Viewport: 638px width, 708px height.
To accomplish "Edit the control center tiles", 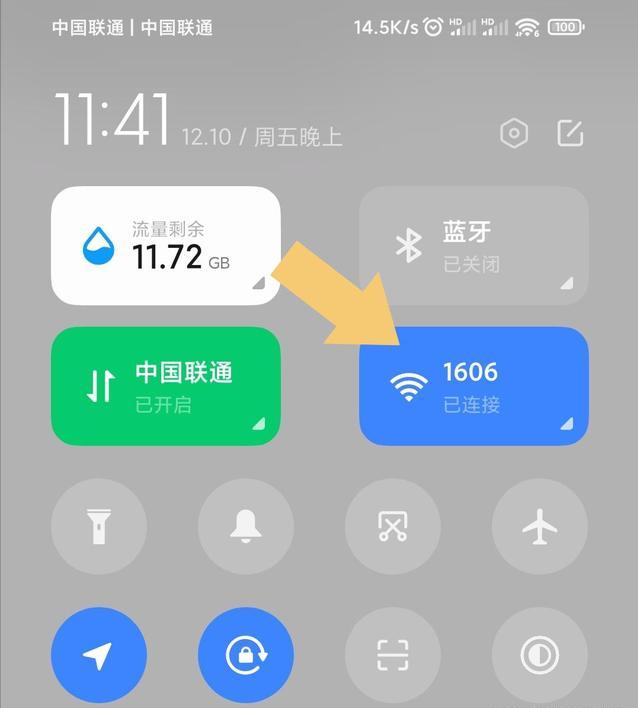I will 570,134.
